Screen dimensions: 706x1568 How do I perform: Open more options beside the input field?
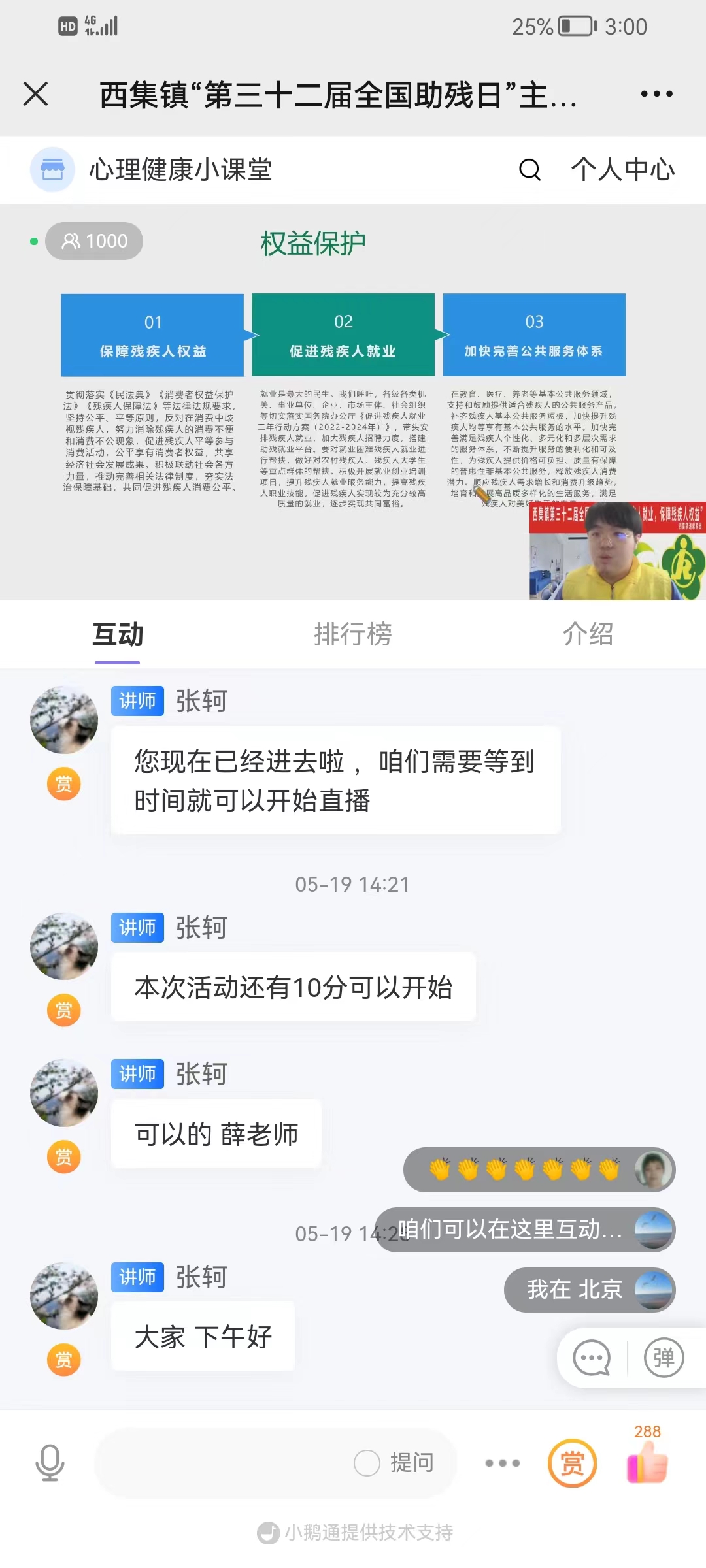[502, 1463]
